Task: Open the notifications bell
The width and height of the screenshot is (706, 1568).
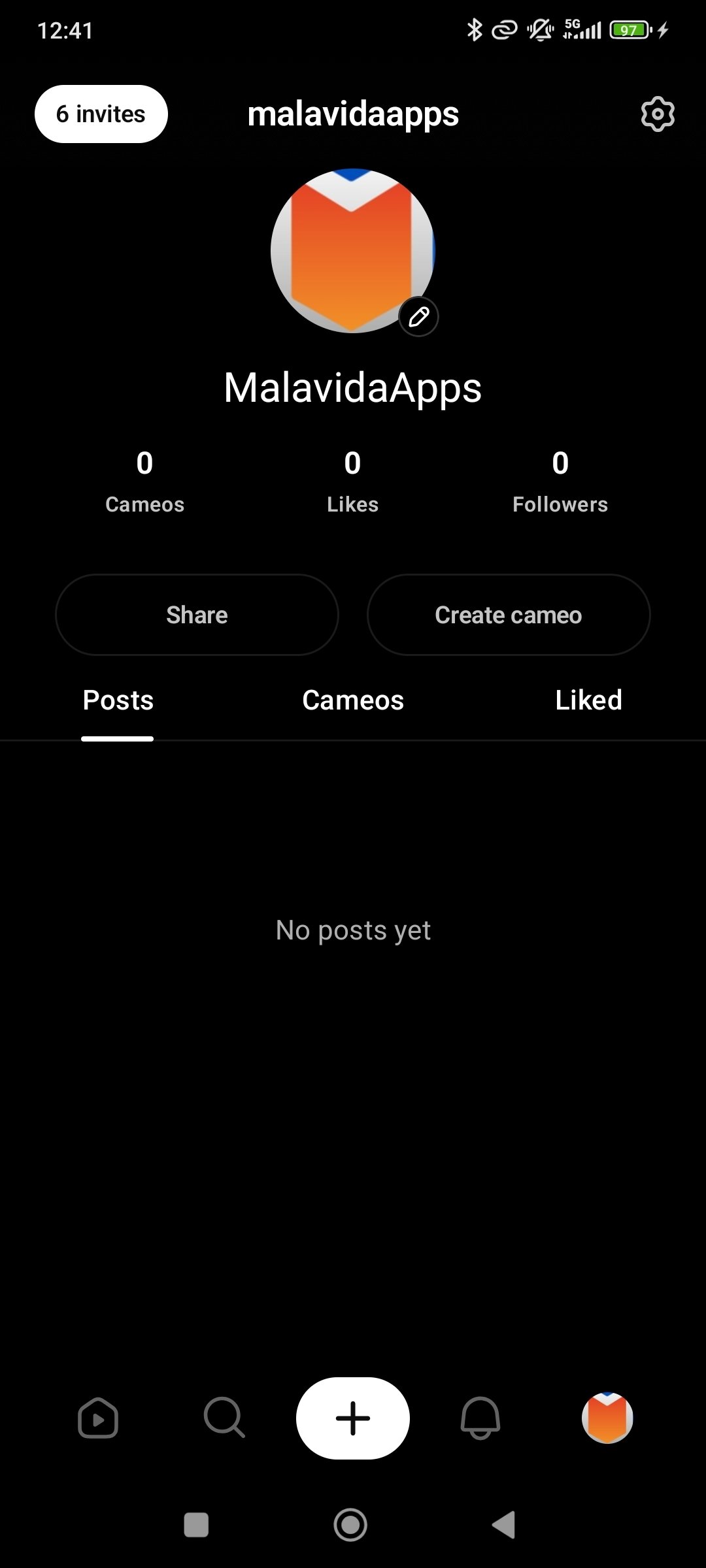Action: 480,1418
